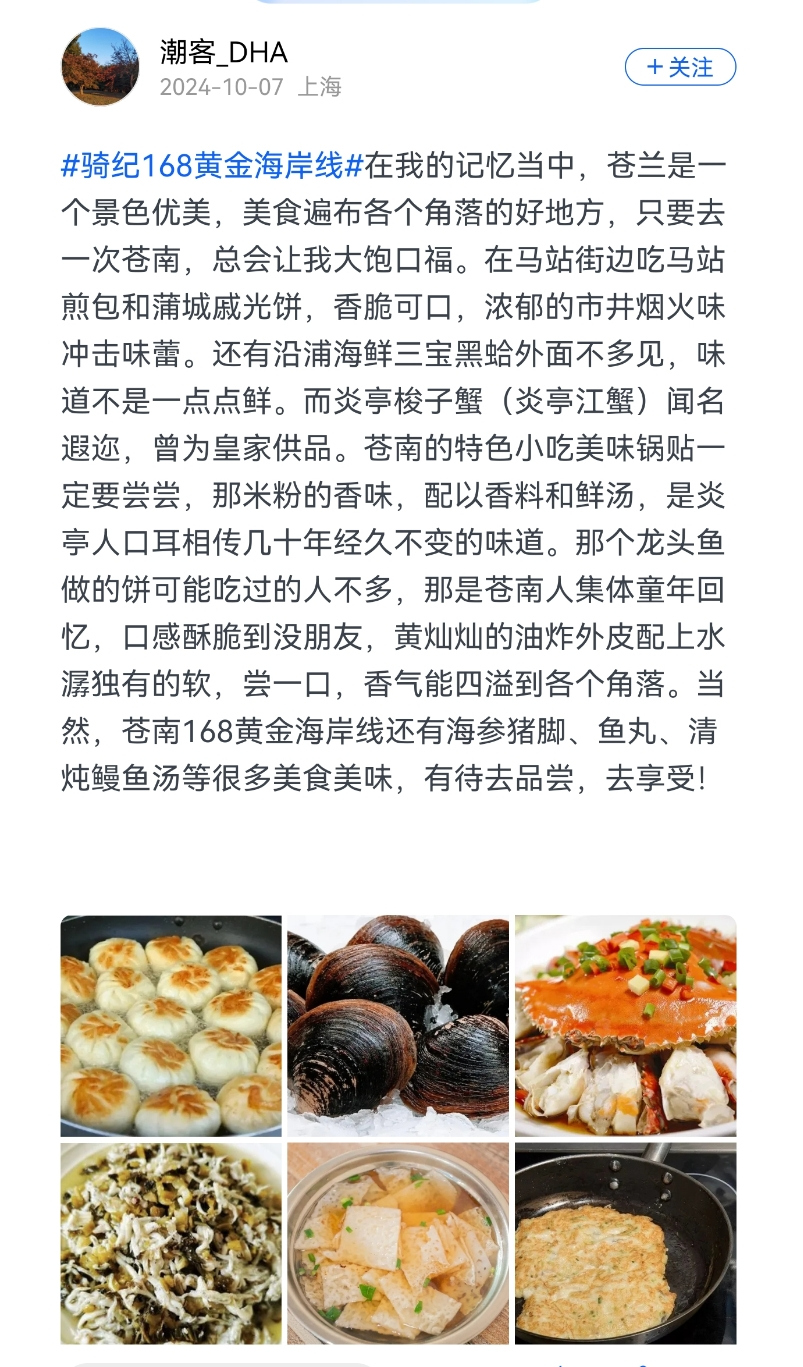
Task: Open the pan-fried buns photo
Action: [171, 1026]
